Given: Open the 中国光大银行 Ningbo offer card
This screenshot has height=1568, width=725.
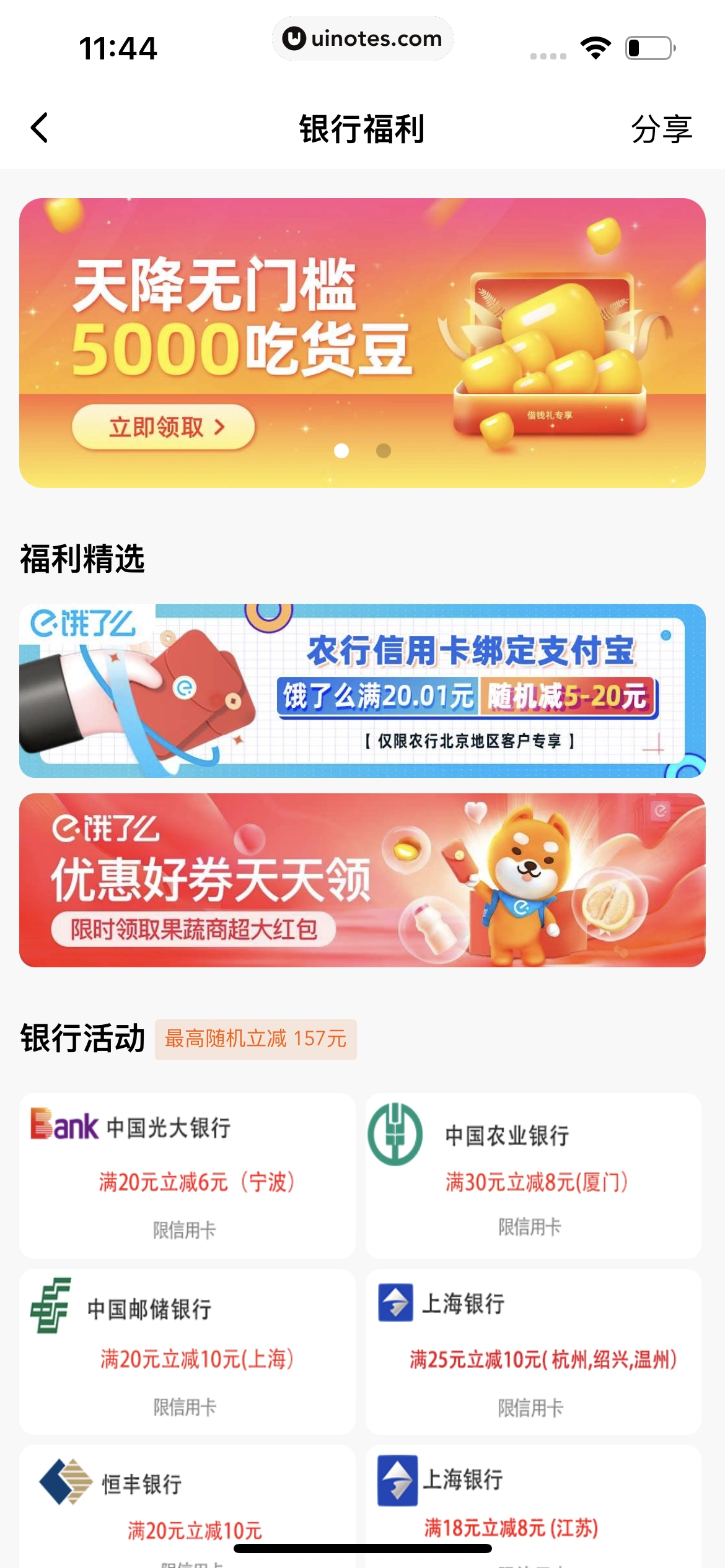Looking at the screenshot, I should (x=187, y=1175).
